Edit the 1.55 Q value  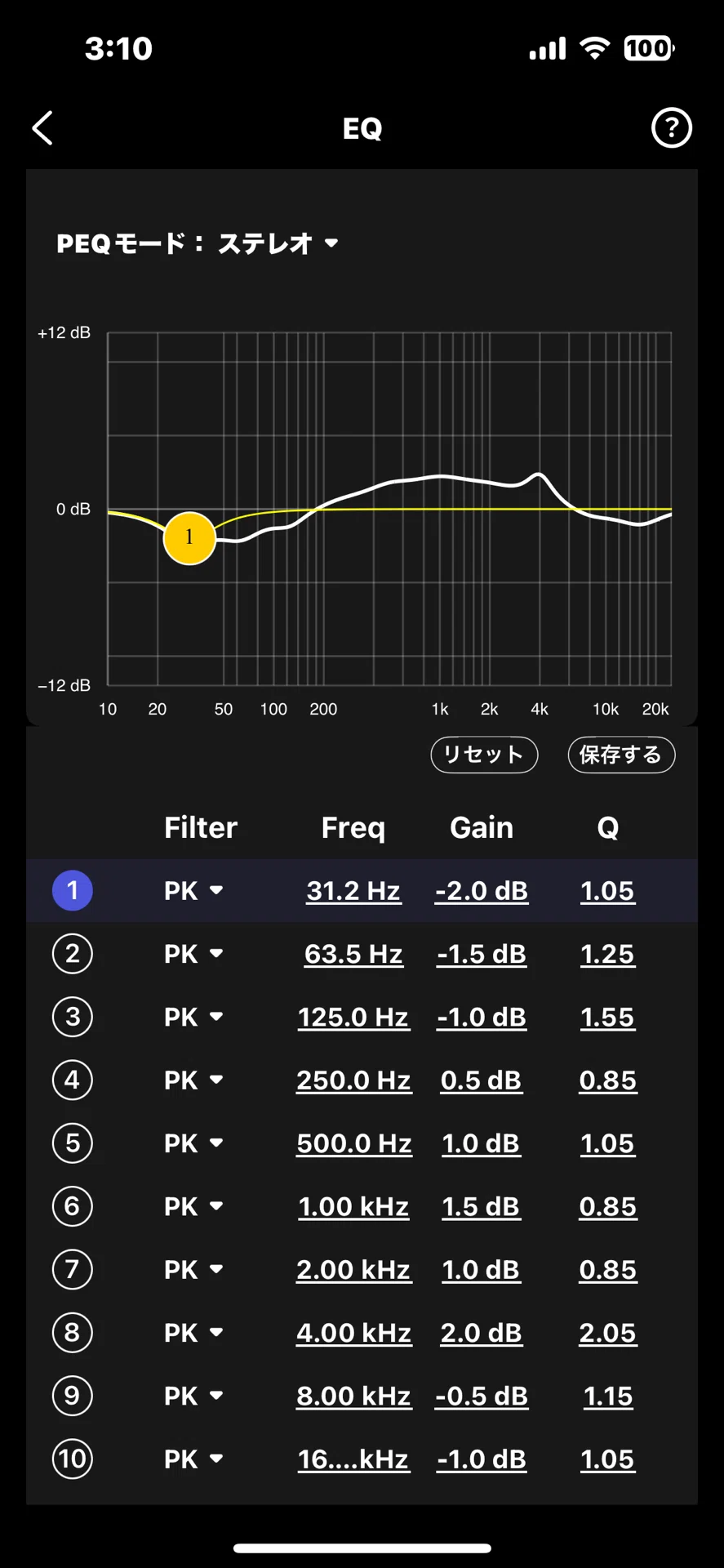[607, 1018]
